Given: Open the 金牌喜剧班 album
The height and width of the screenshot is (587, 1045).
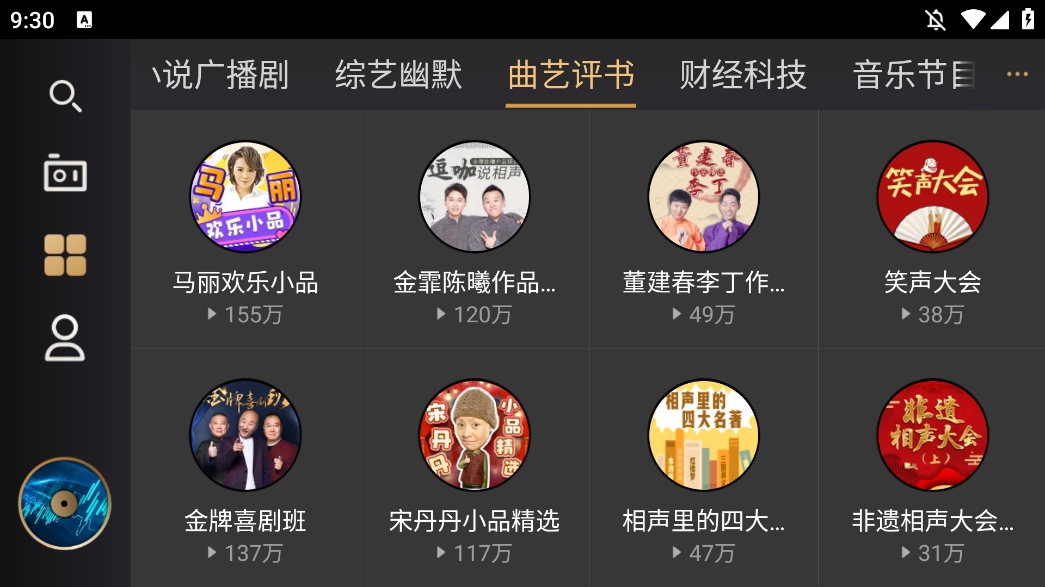Looking at the screenshot, I should pyautogui.click(x=245, y=435).
